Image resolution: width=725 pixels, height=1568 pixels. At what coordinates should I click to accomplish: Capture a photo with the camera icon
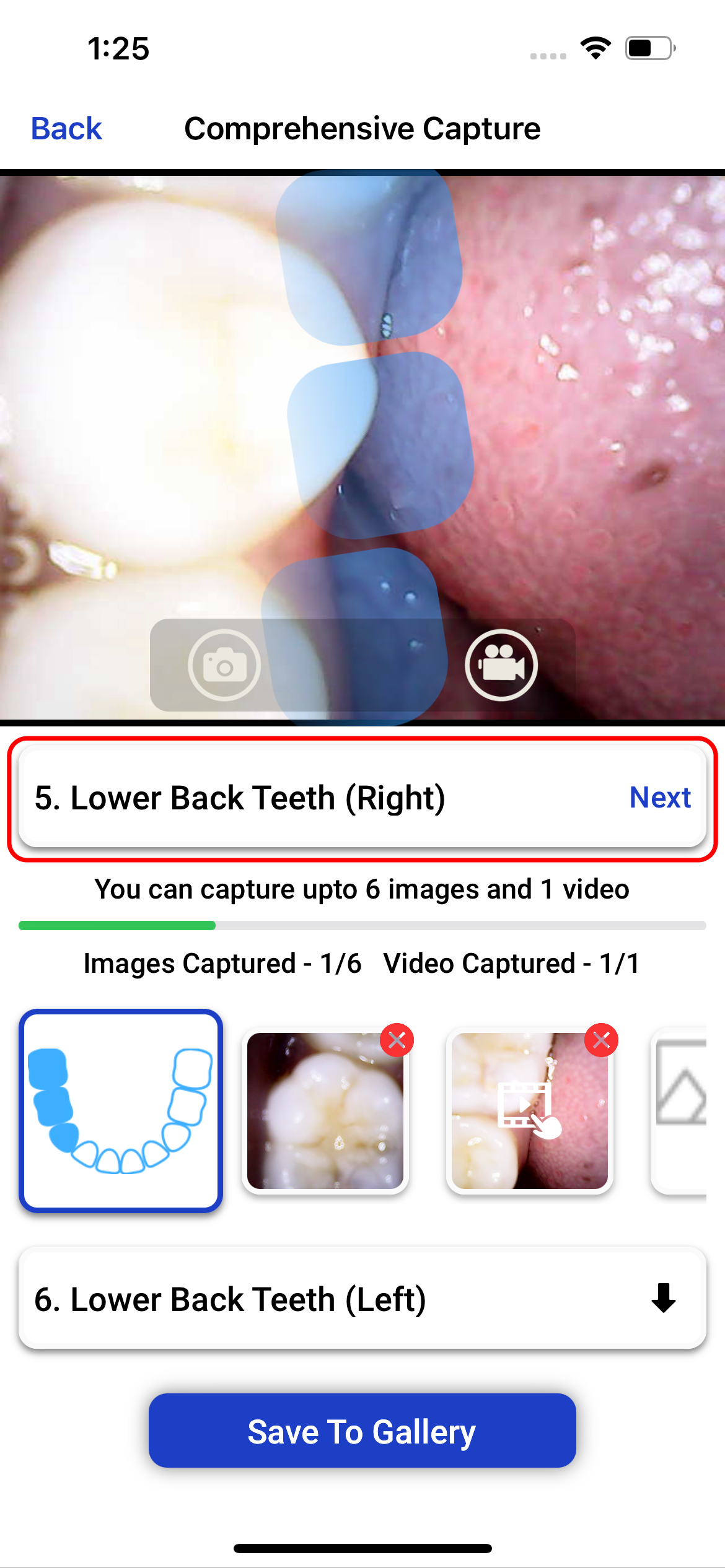224,666
